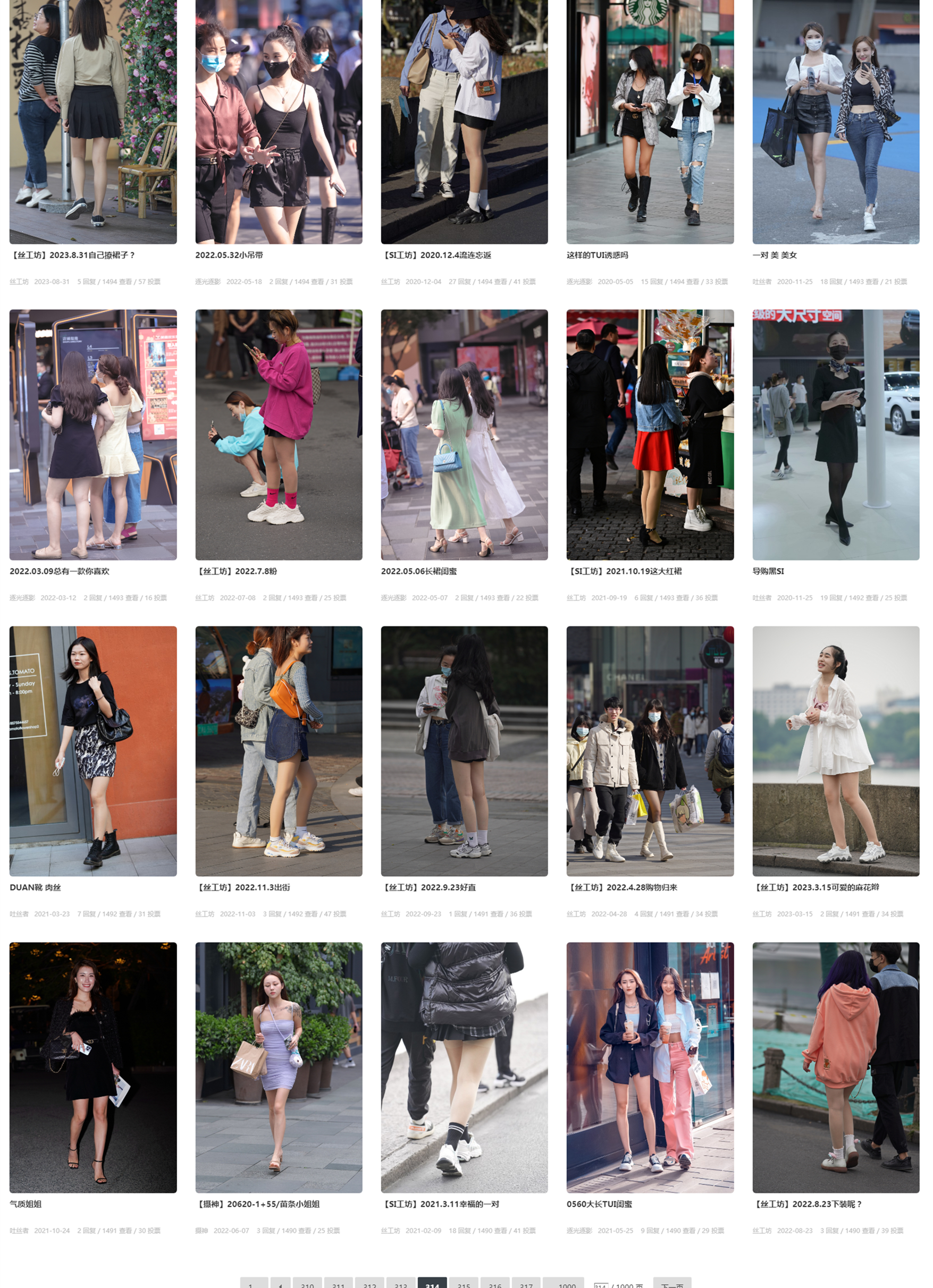
Task: Jump to page 313
Action: click(x=401, y=1282)
